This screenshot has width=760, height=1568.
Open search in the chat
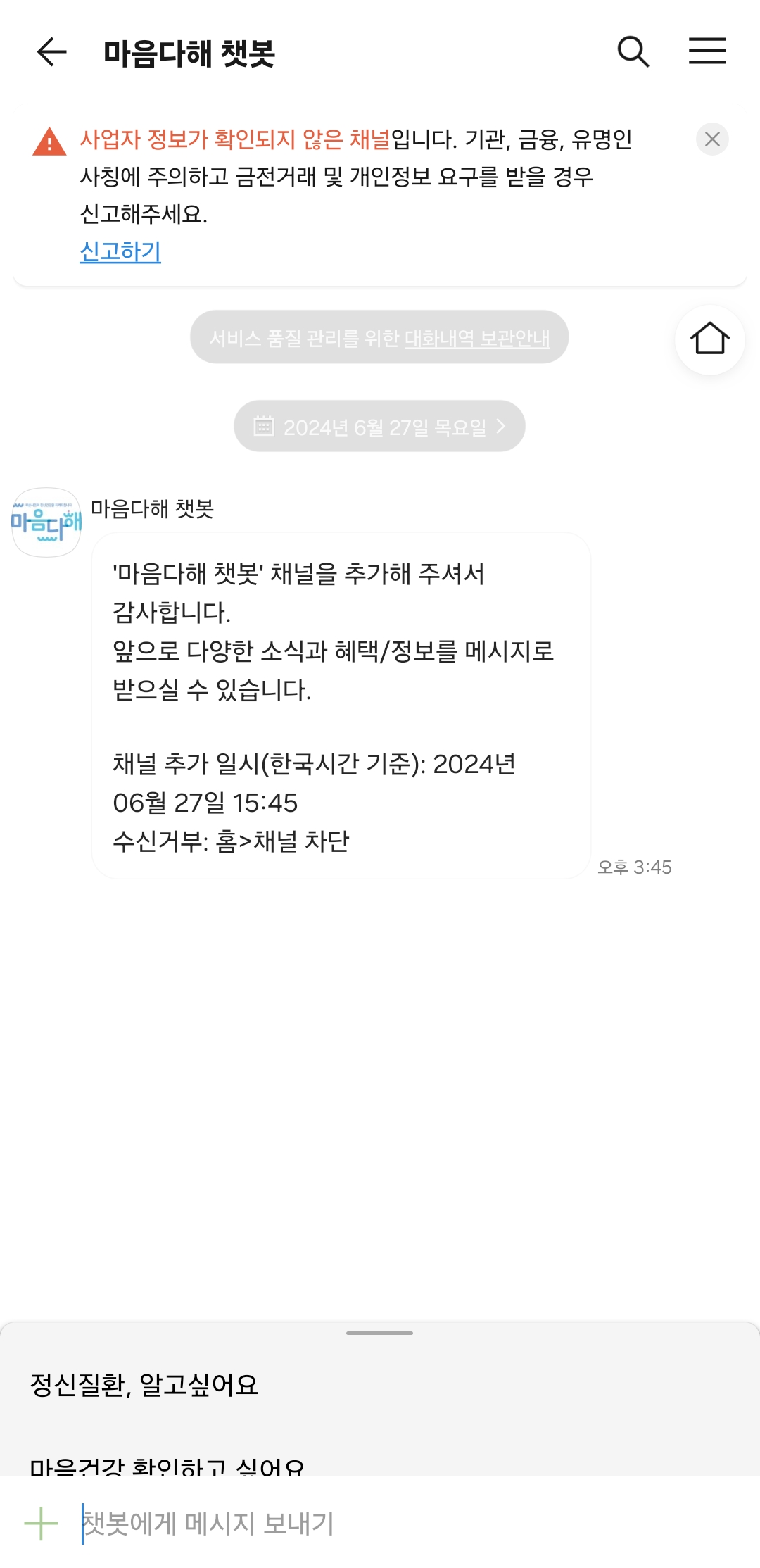coord(633,52)
